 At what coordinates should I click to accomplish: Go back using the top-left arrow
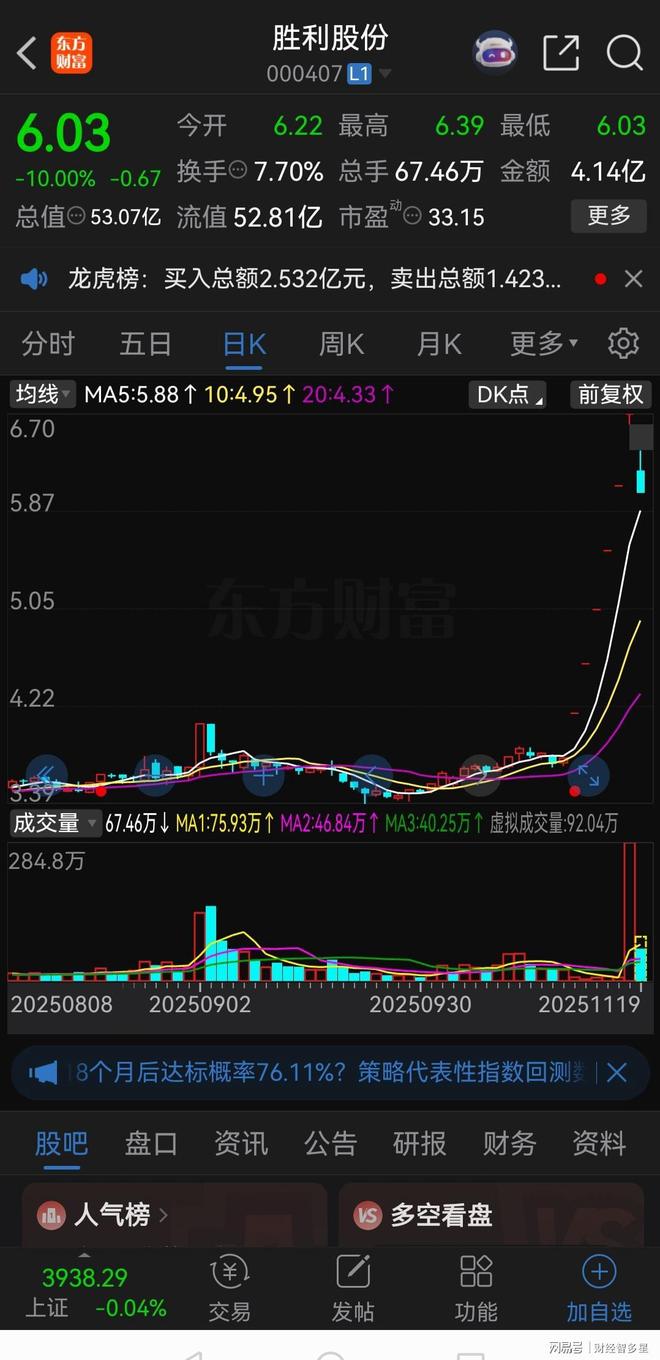coord(27,53)
